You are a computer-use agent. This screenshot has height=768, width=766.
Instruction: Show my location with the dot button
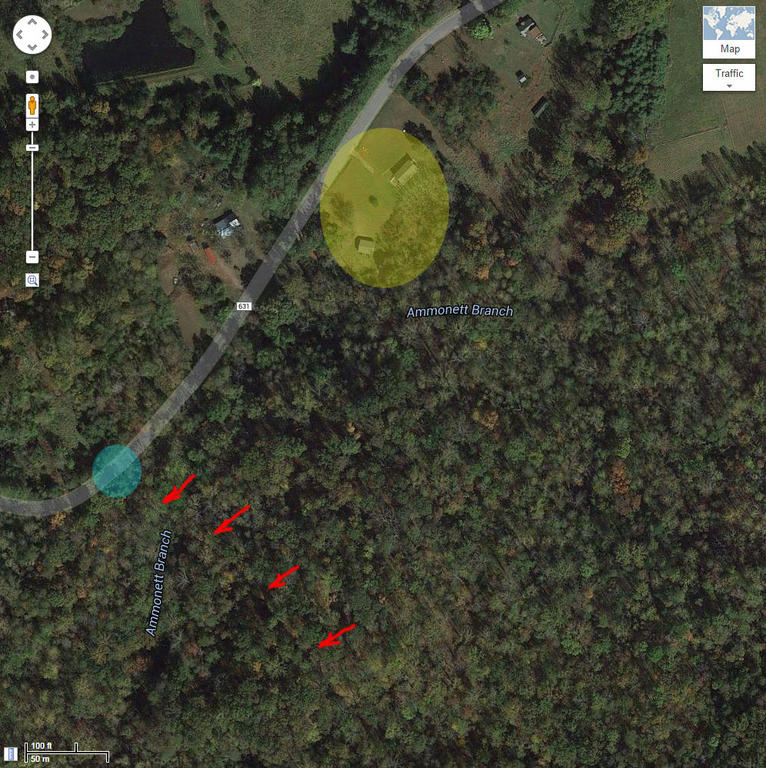[32, 76]
